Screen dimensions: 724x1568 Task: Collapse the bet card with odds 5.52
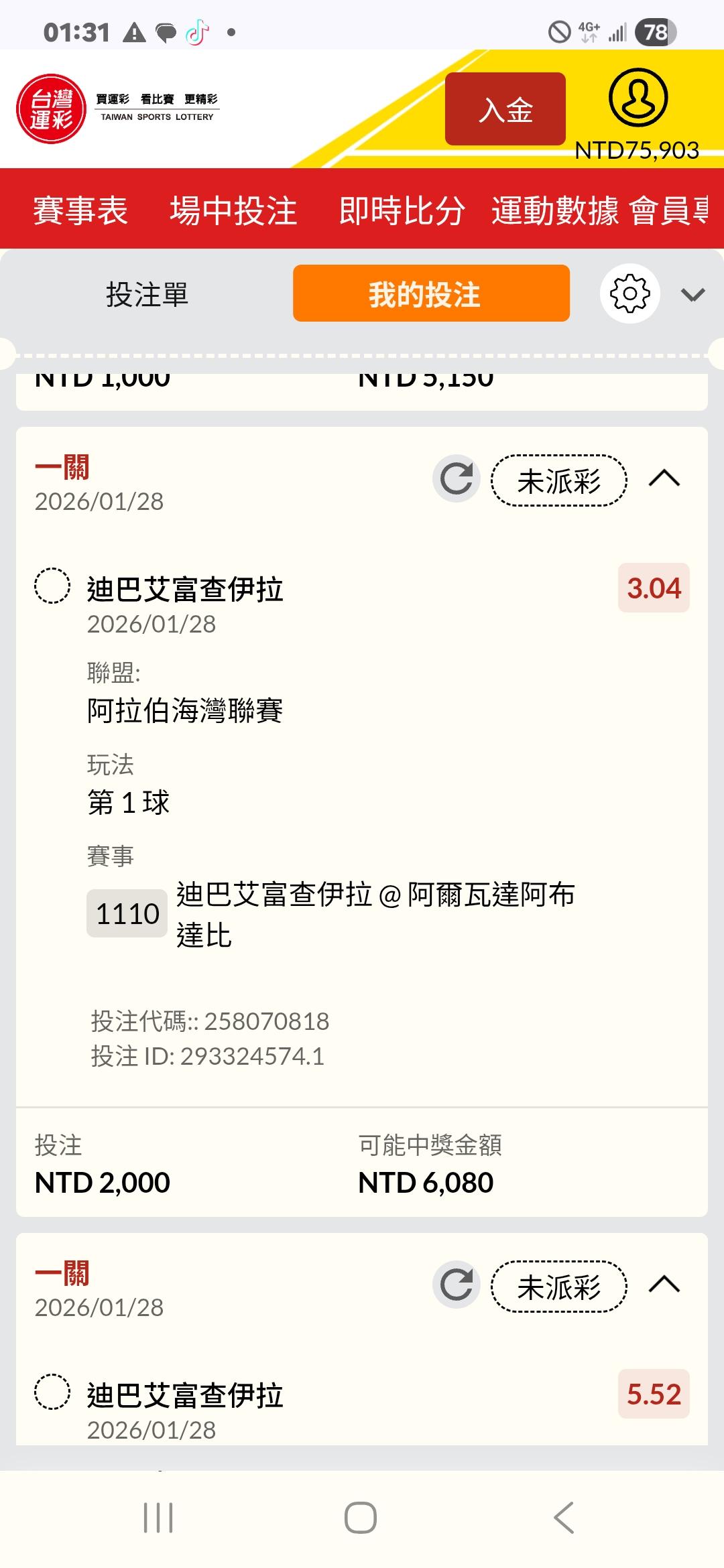664,1285
